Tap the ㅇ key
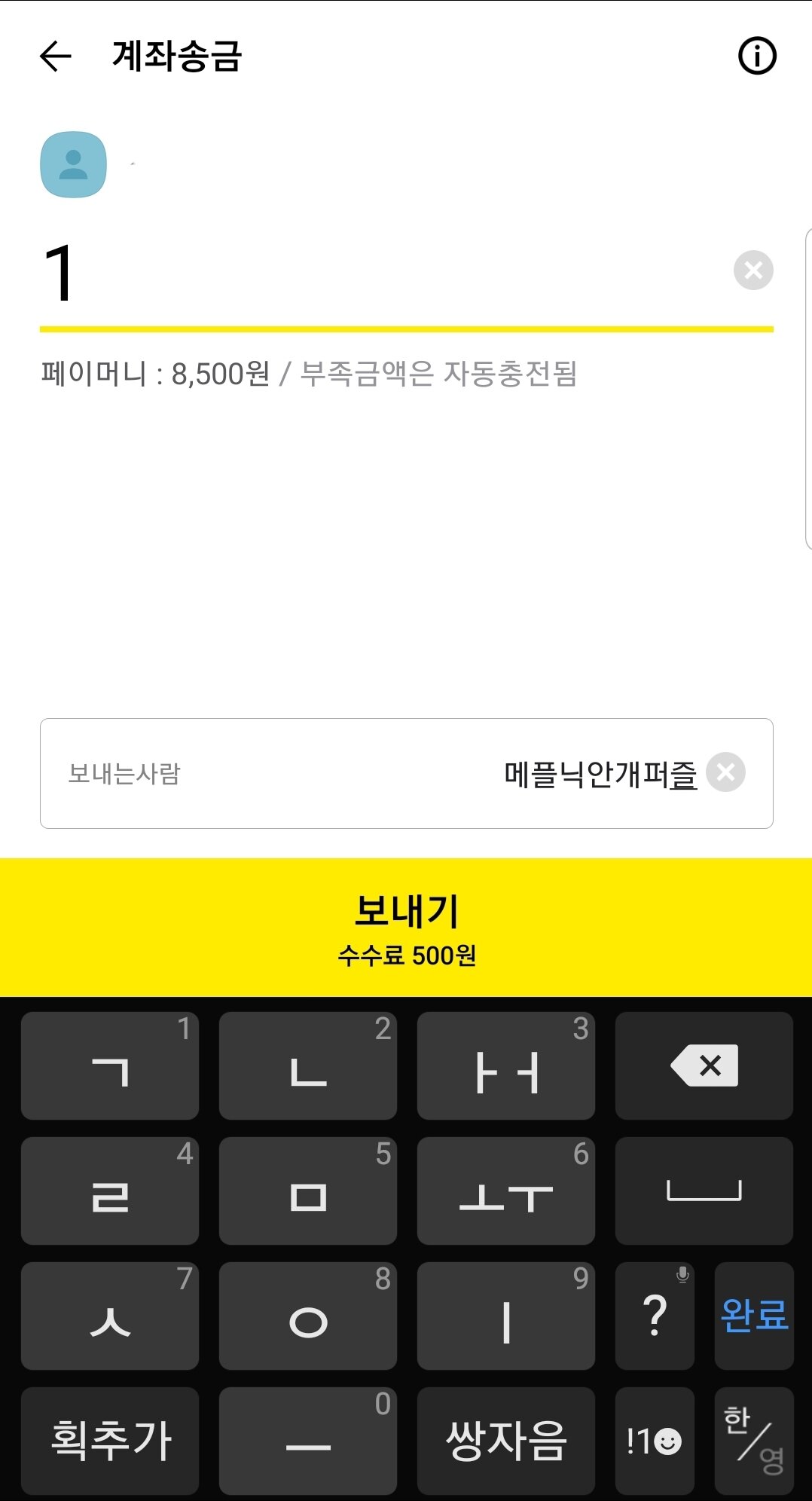The width and height of the screenshot is (812, 1501). pos(307,1316)
